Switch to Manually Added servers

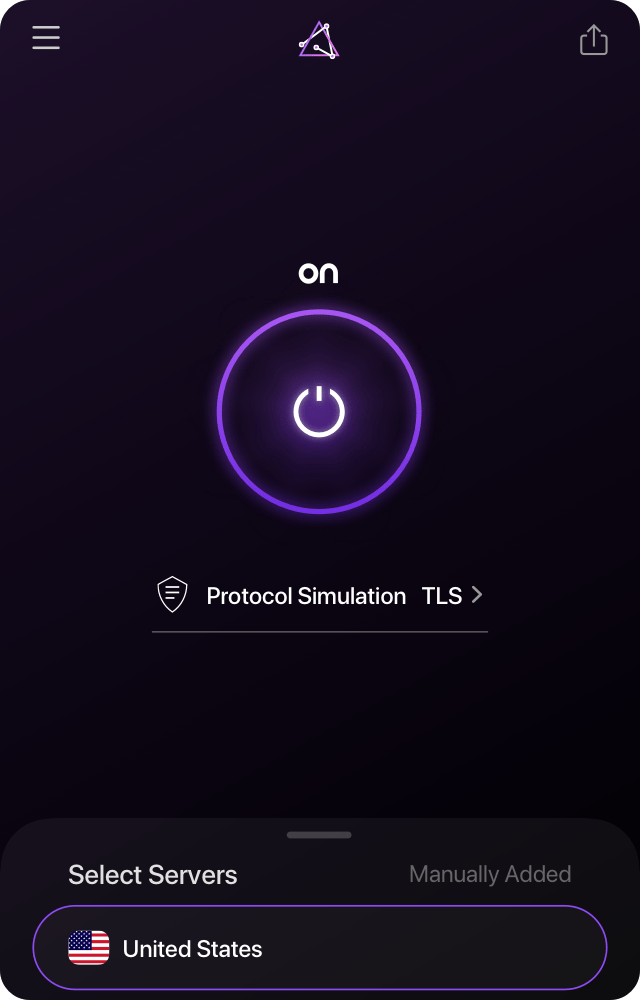point(490,874)
